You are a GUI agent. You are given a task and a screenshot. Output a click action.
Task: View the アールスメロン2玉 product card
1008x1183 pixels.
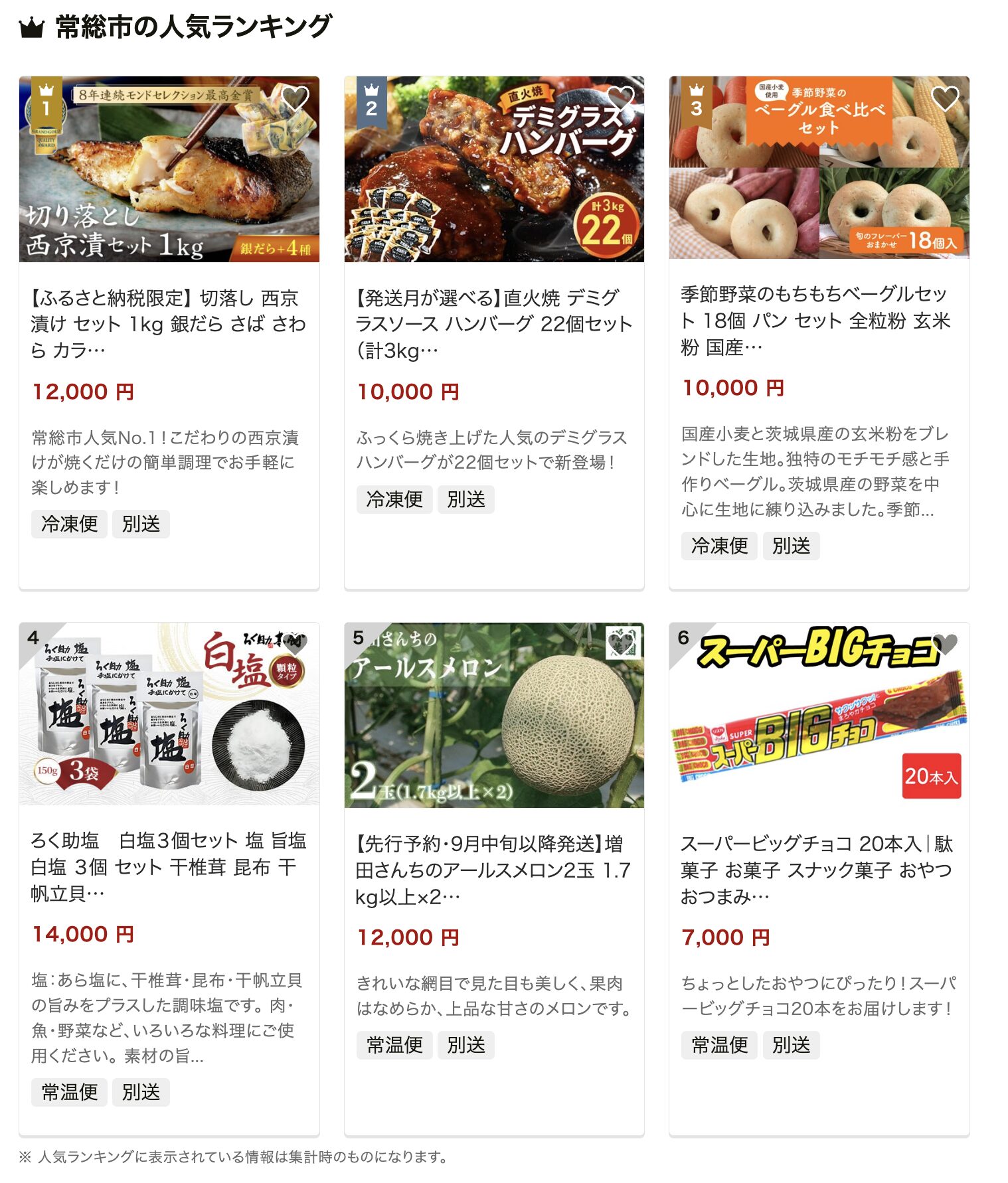(494, 870)
